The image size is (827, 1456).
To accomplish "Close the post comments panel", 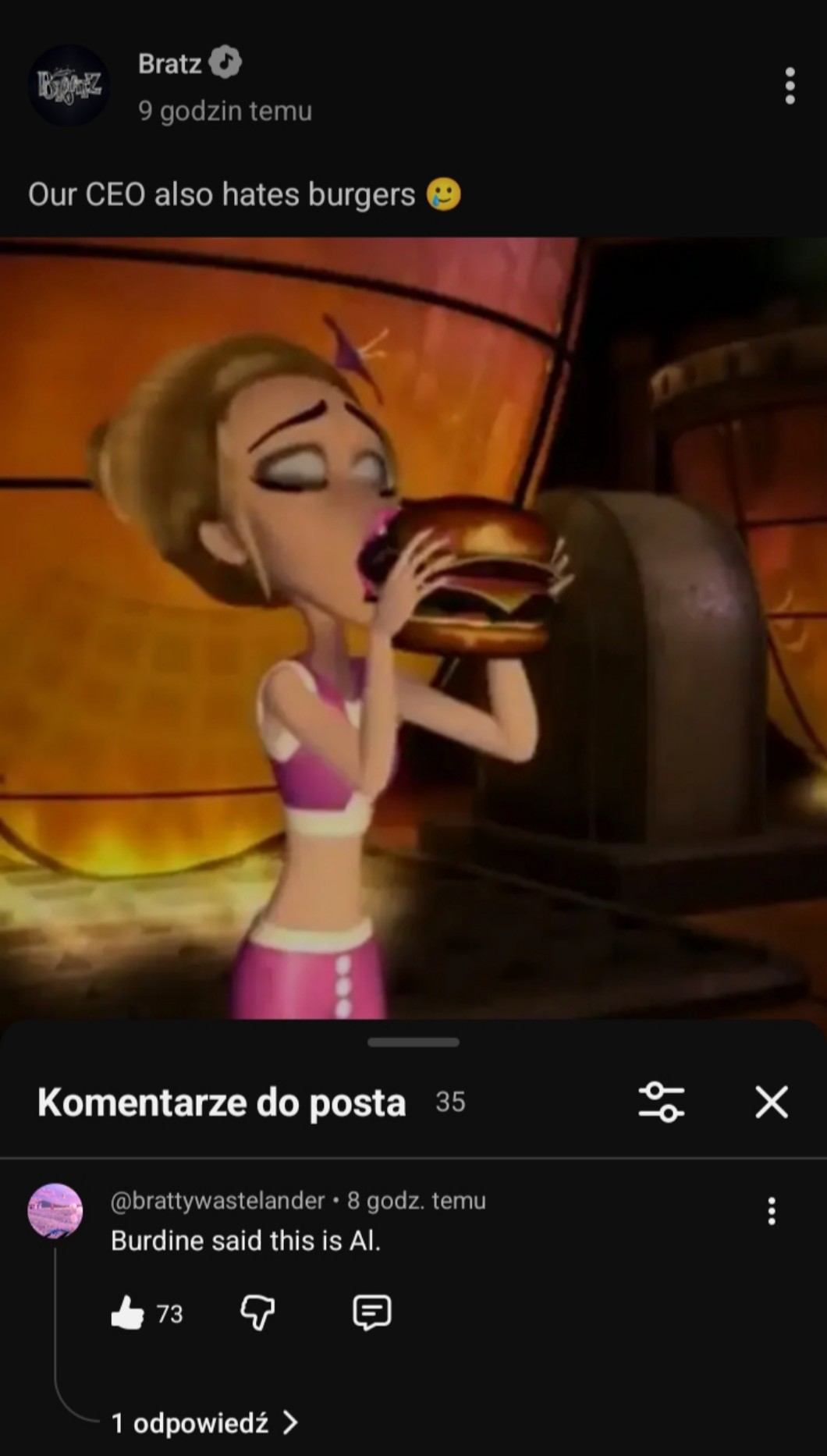I will (x=771, y=1102).
